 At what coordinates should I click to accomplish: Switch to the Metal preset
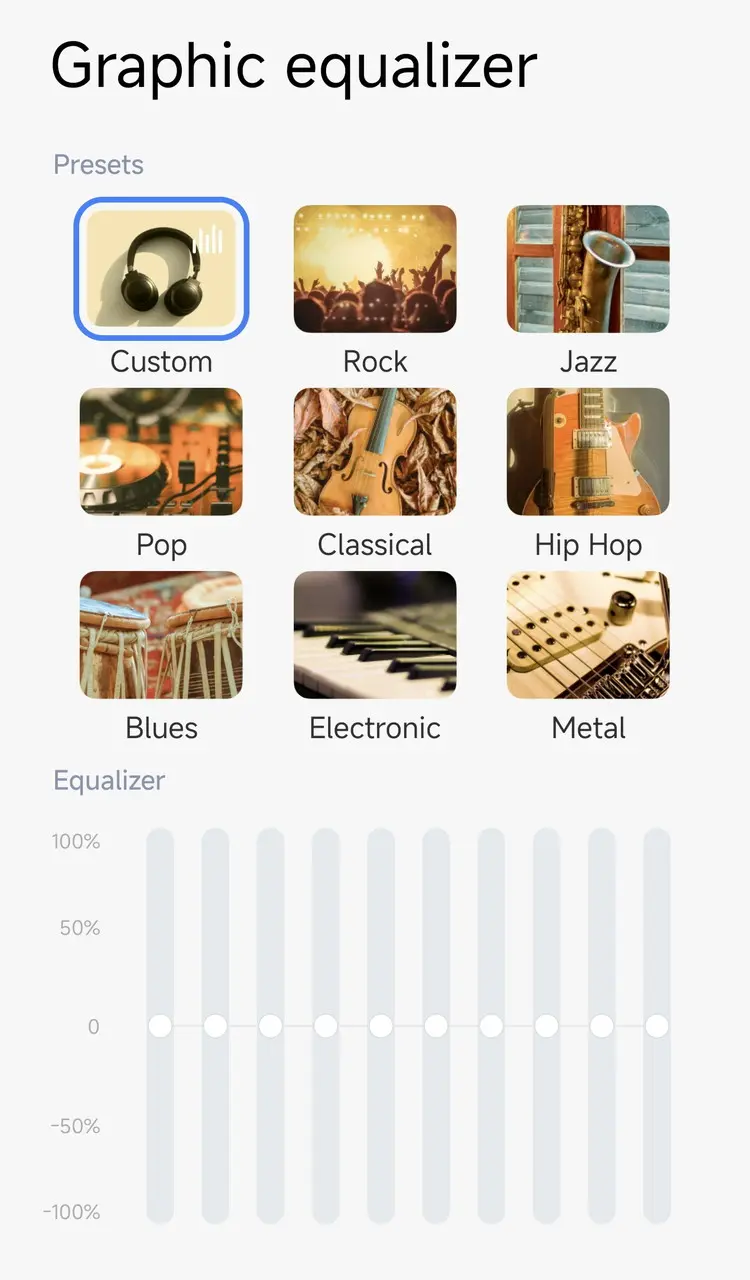coord(588,635)
